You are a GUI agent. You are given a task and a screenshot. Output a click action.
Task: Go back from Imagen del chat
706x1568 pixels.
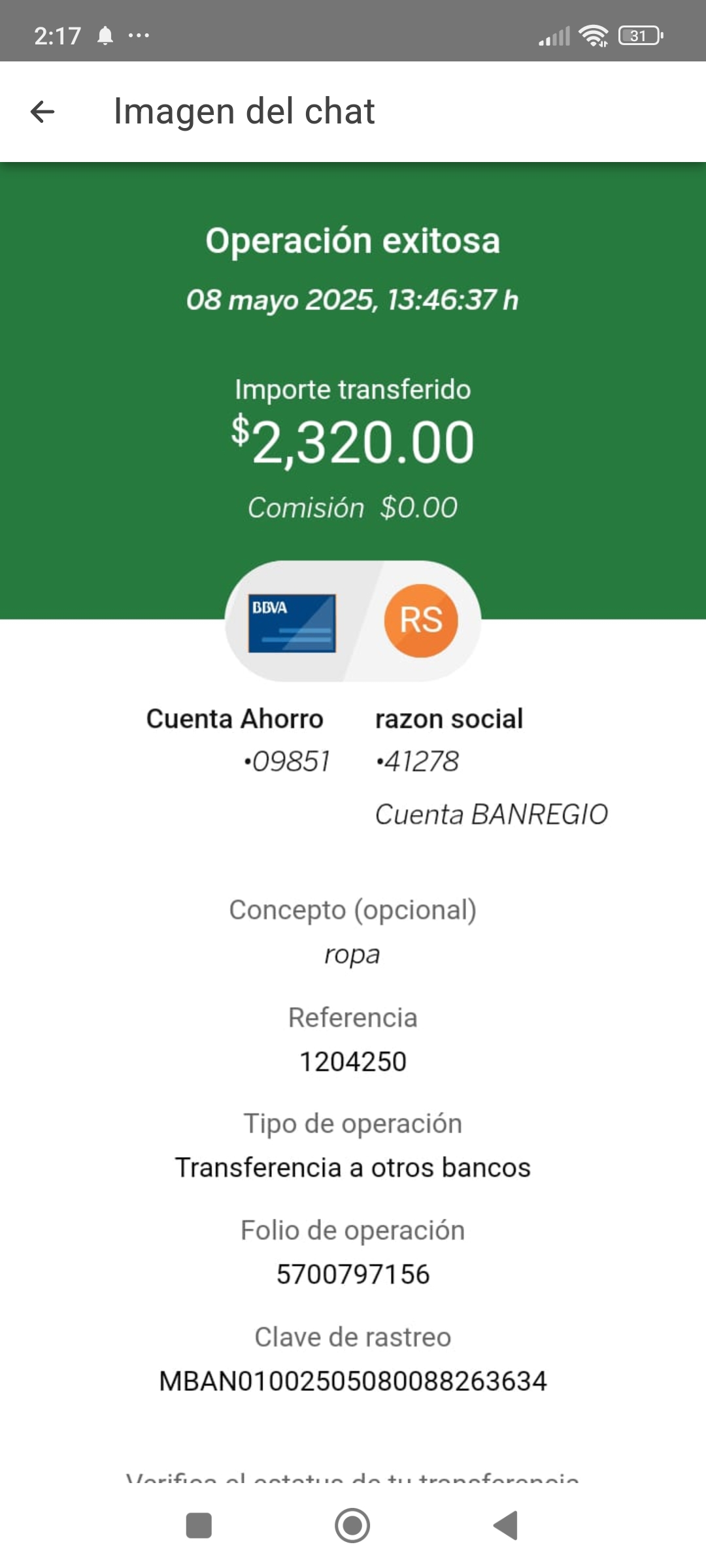click(x=42, y=112)
